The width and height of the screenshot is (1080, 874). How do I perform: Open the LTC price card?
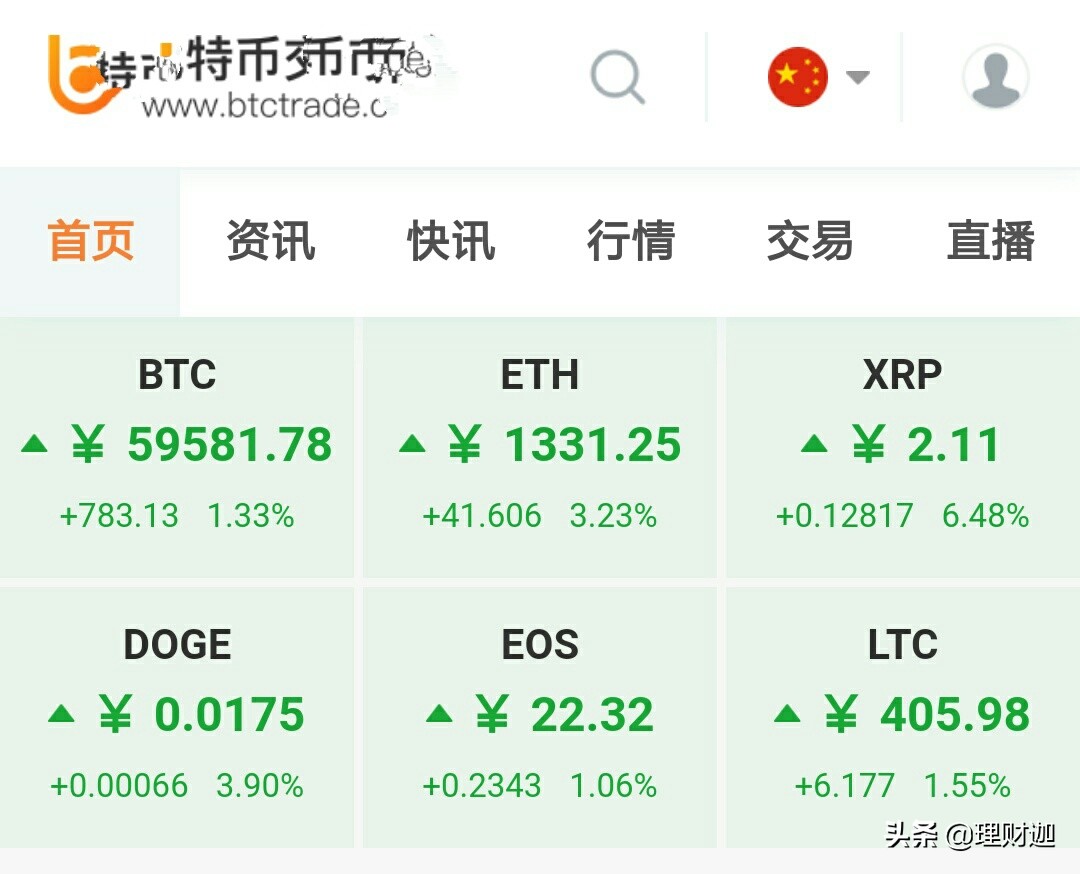902,716
